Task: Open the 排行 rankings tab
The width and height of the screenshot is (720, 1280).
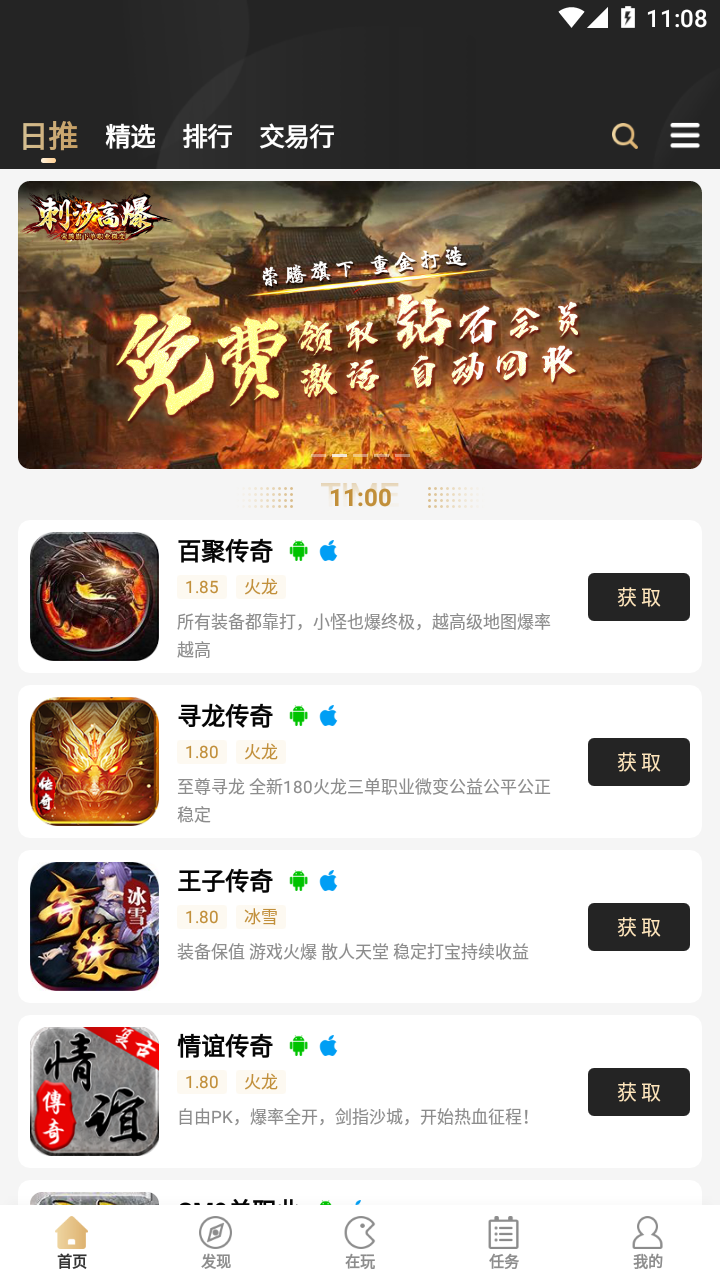Action: pos(207,136)
